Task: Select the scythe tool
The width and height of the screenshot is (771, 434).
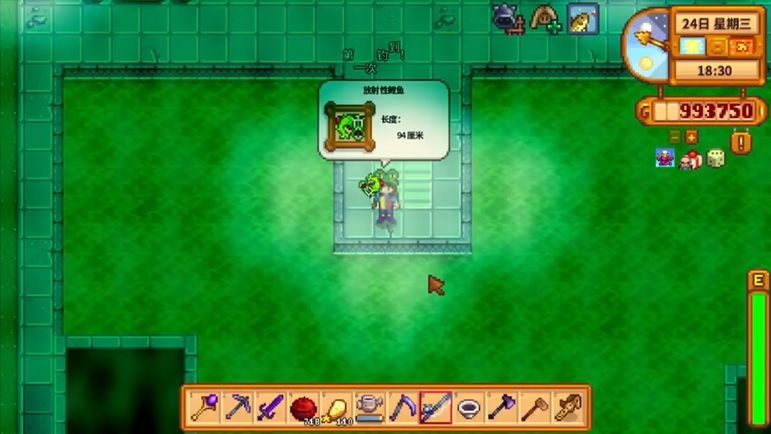Action: (403, 407)
